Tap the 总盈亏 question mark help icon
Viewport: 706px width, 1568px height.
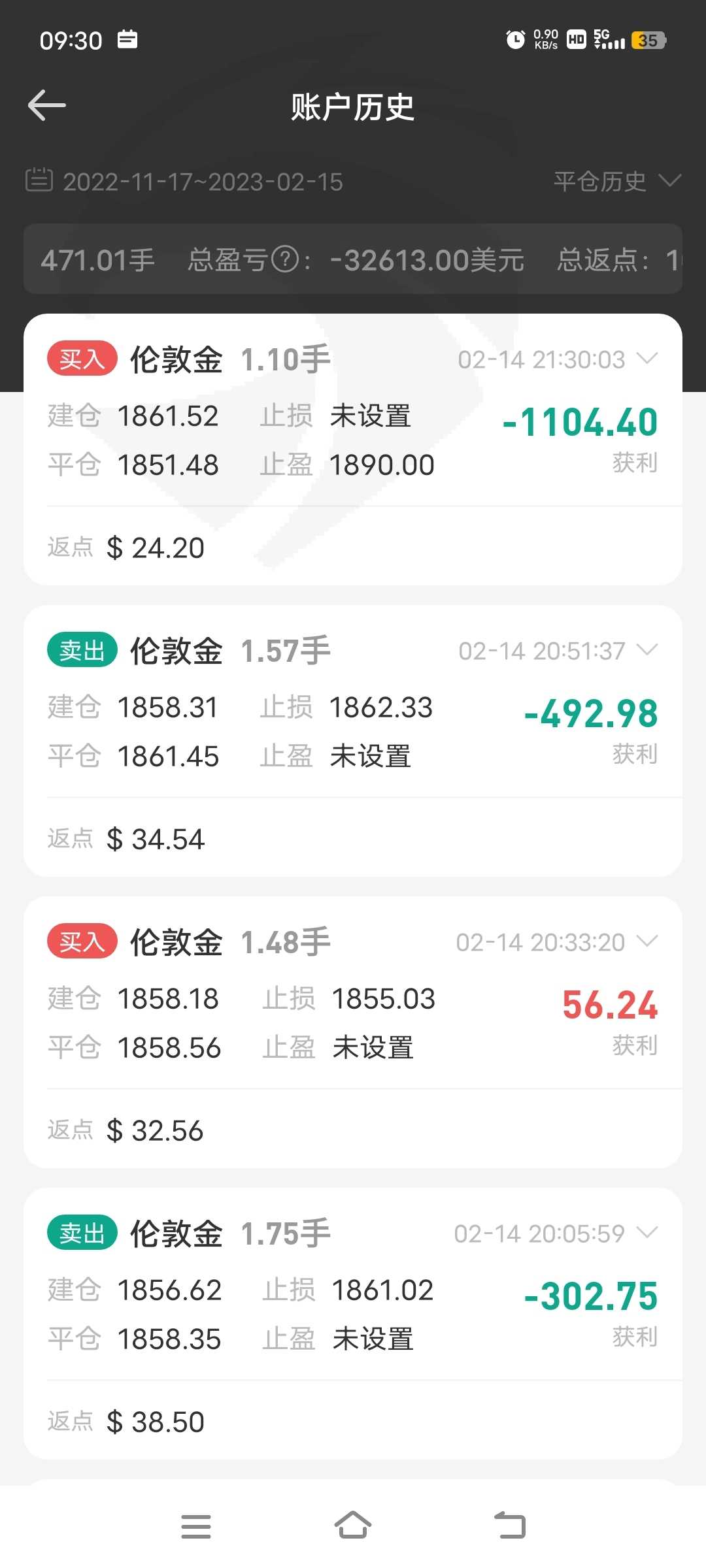(x=285, y=260)
